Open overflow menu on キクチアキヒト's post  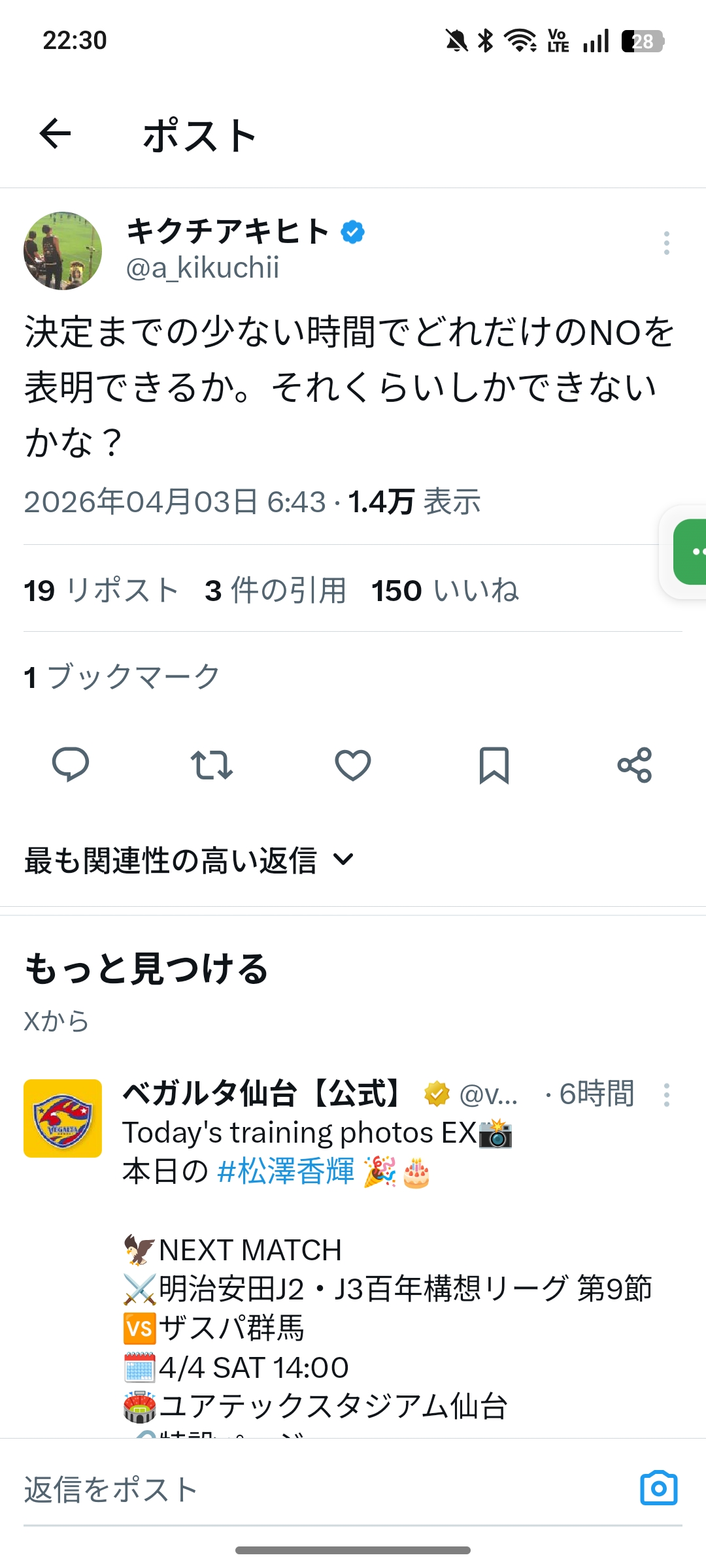666,243
